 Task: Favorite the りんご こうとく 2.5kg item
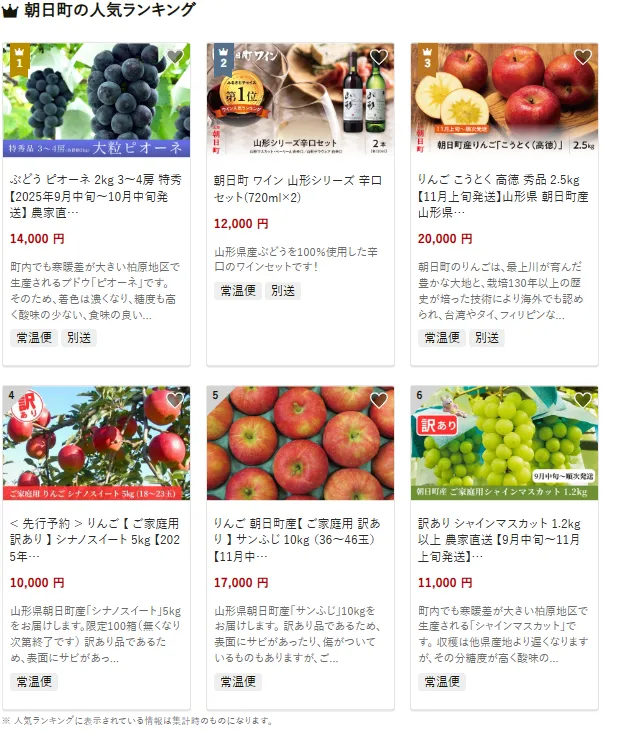[582, 57]
